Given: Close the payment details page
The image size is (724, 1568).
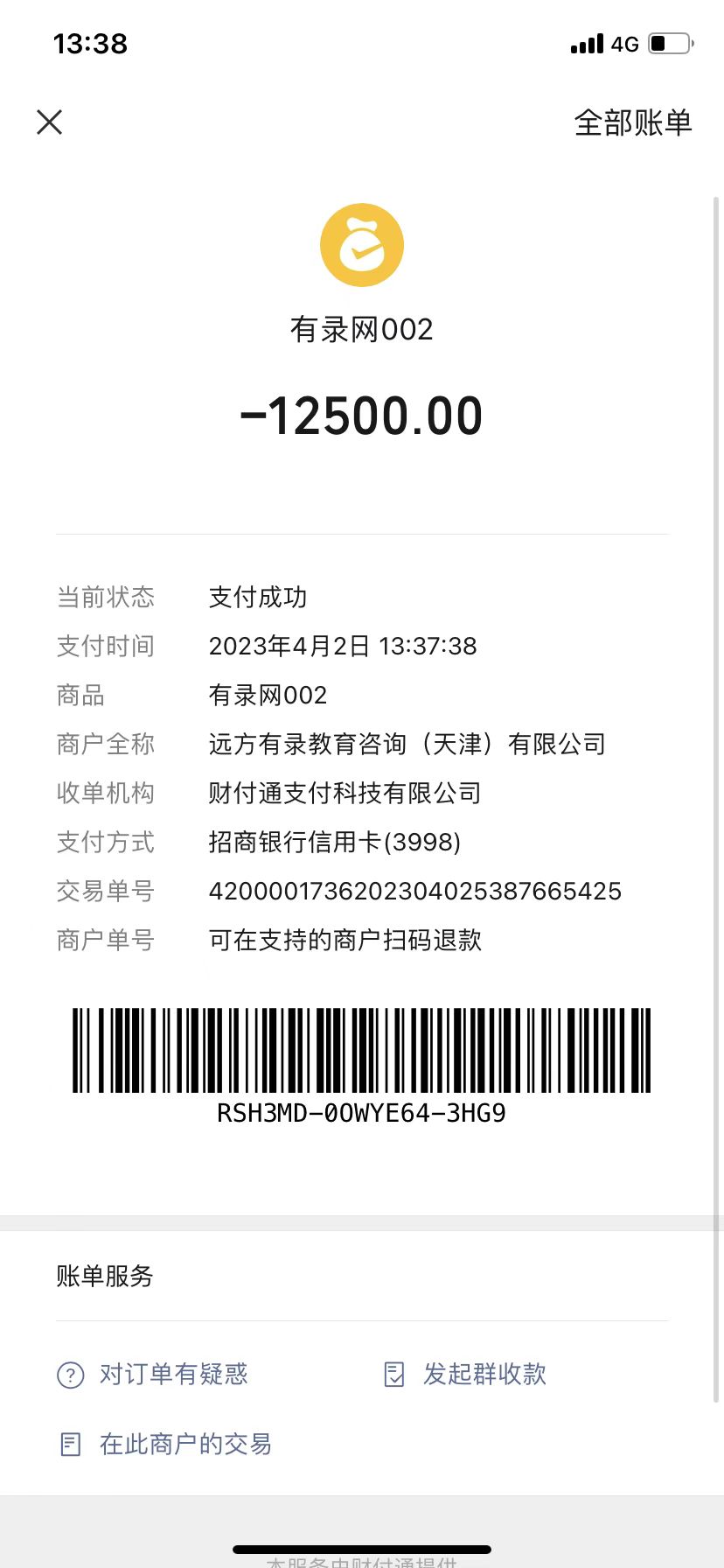Looking at the screenshot, I should click(x=50, y=122).
